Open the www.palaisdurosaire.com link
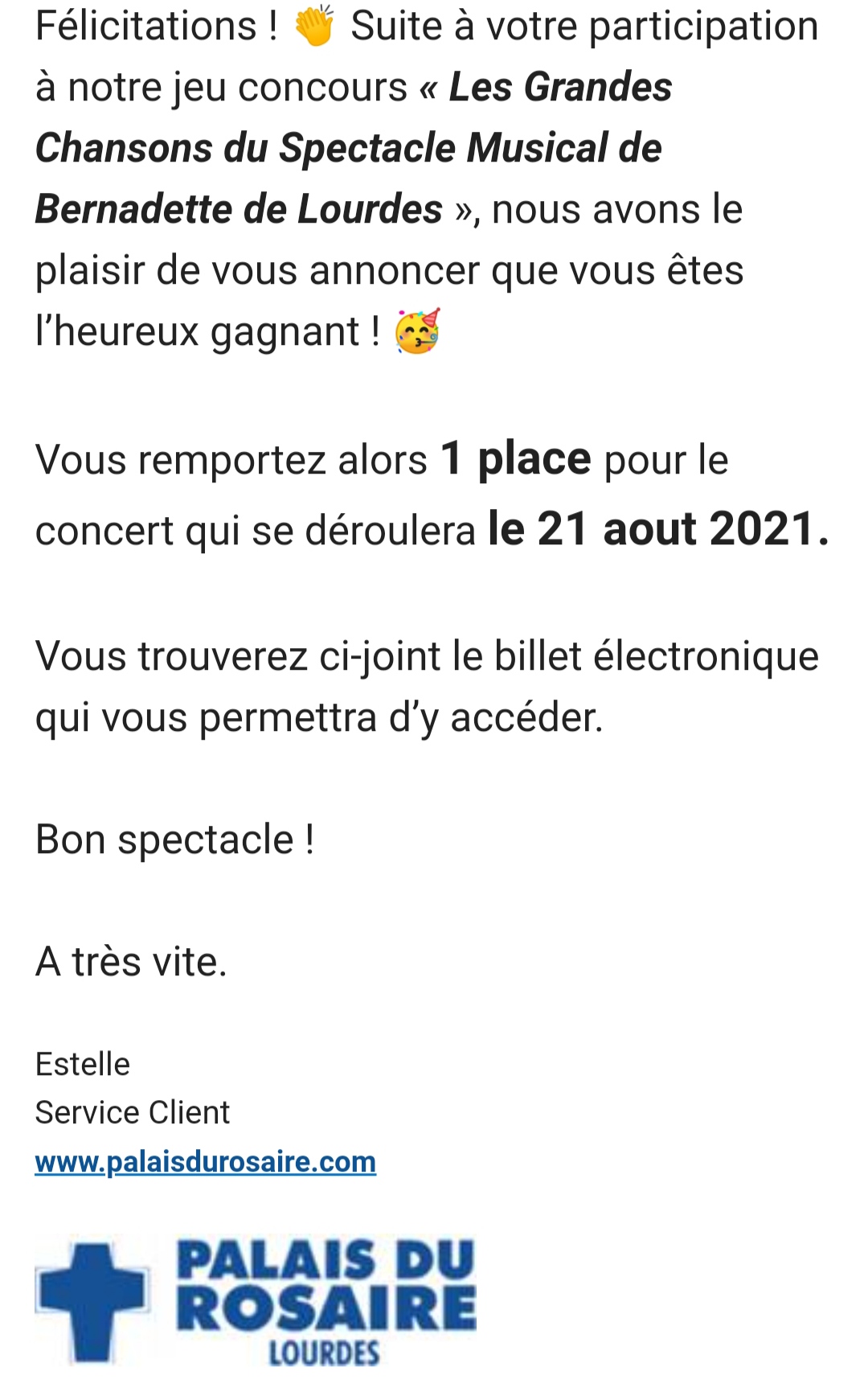The height and width of the screenshot is (1396, 868). coord(206,1162)
